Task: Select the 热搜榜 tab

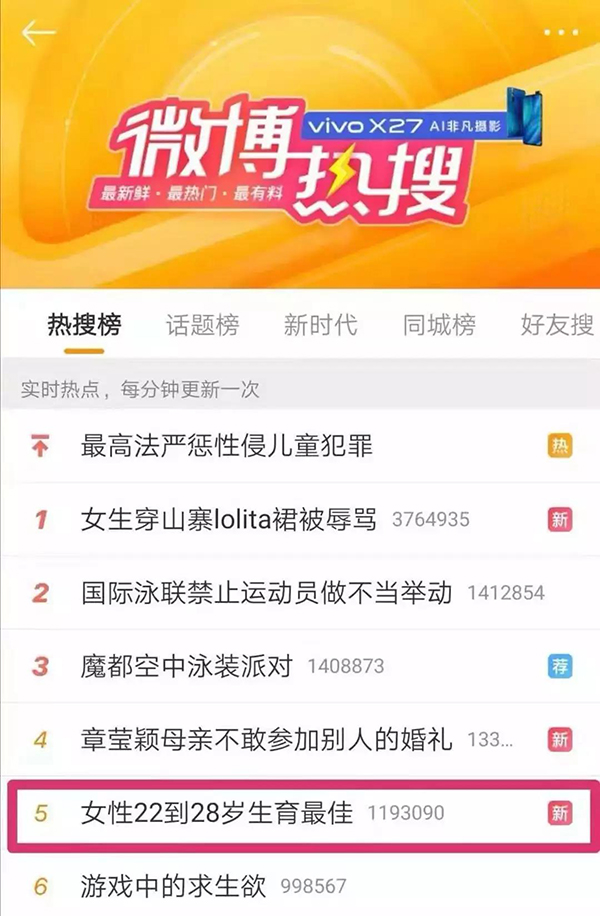Action: click(x=84, y=325)
